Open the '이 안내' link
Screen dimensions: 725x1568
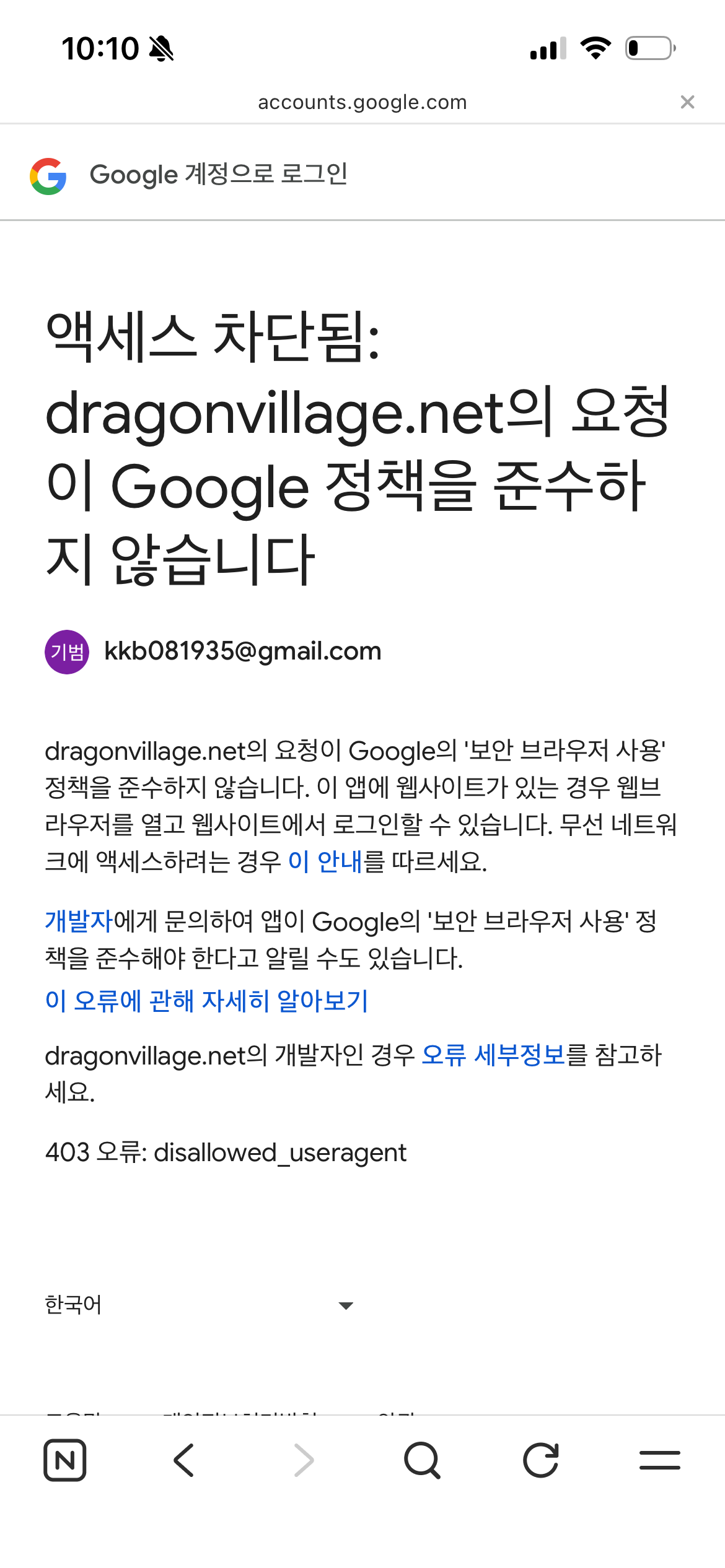(325, 861)
